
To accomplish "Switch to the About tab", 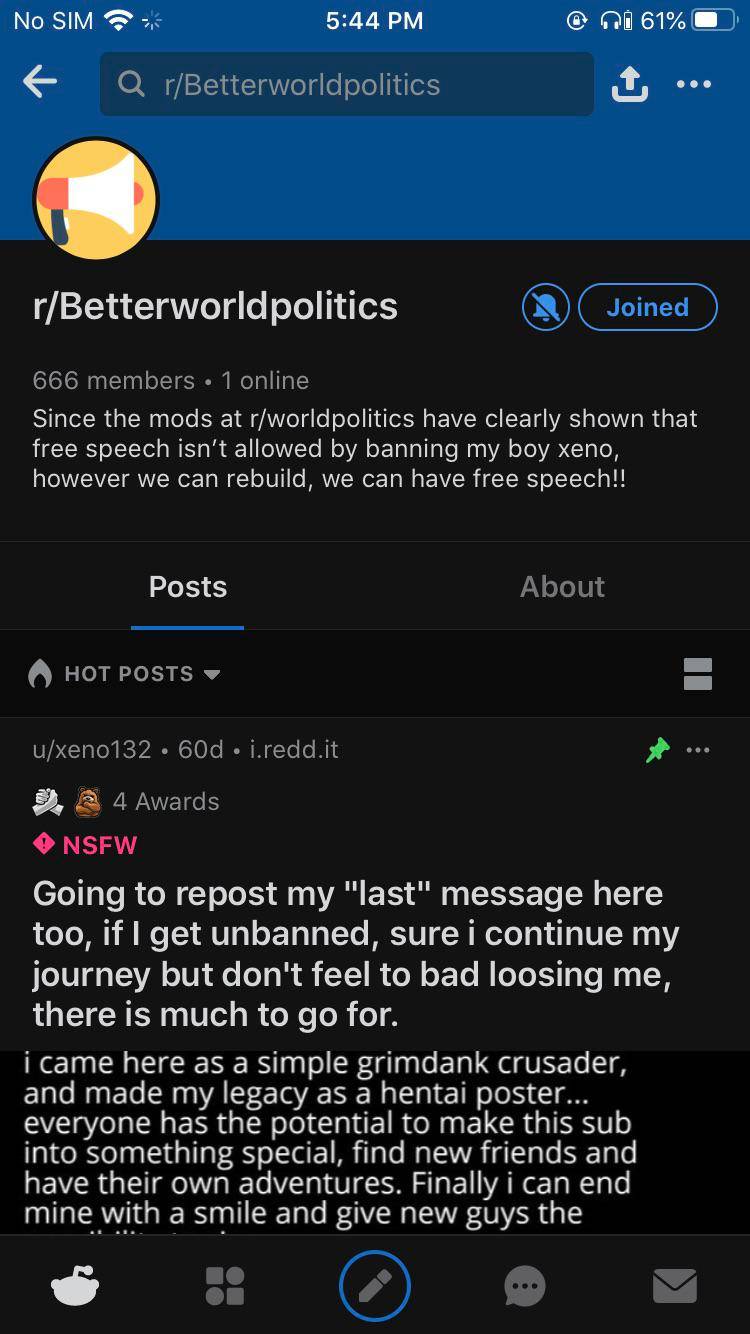I will coord(562,587).
